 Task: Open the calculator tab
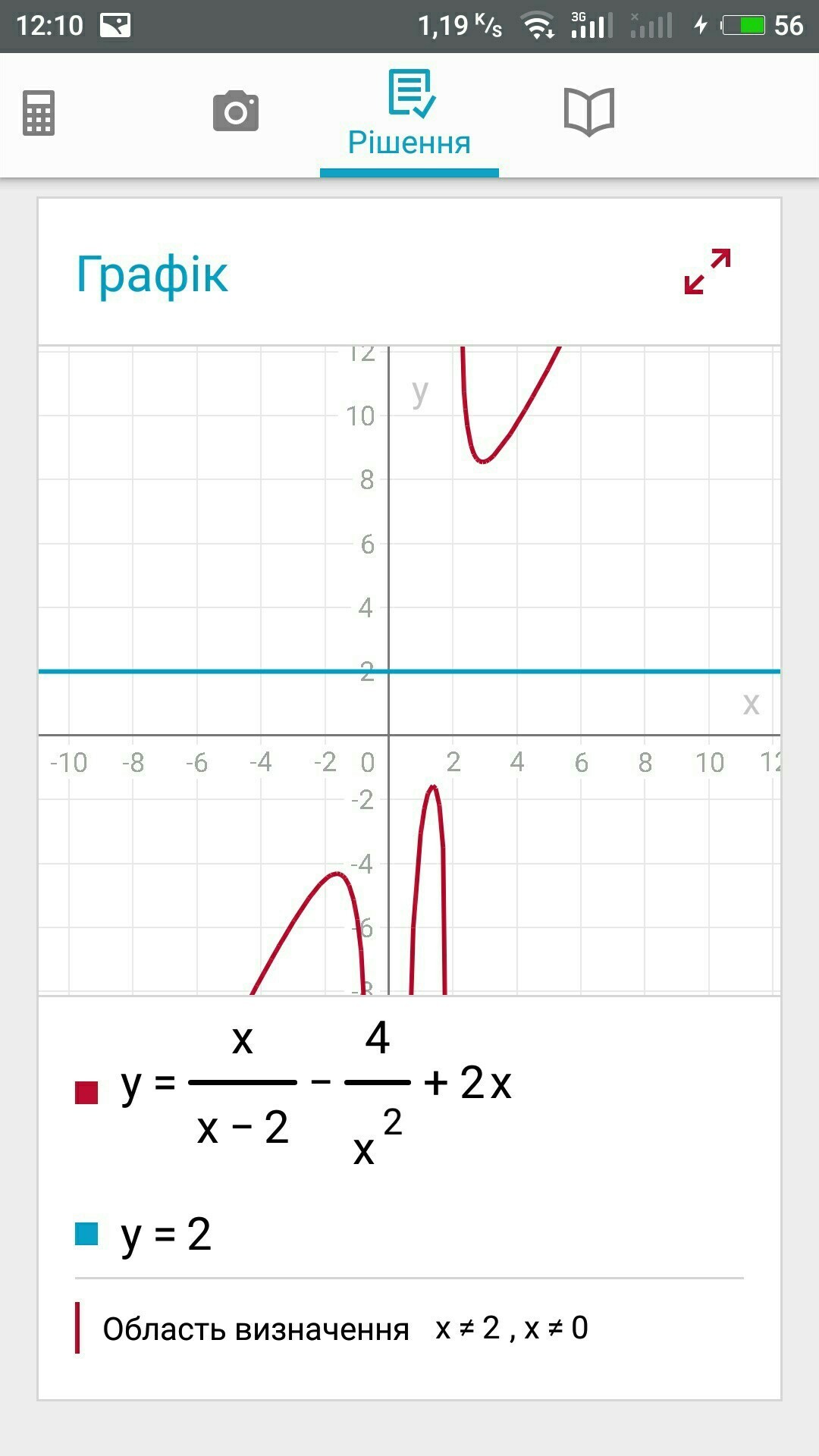click(x=39, y=113)
